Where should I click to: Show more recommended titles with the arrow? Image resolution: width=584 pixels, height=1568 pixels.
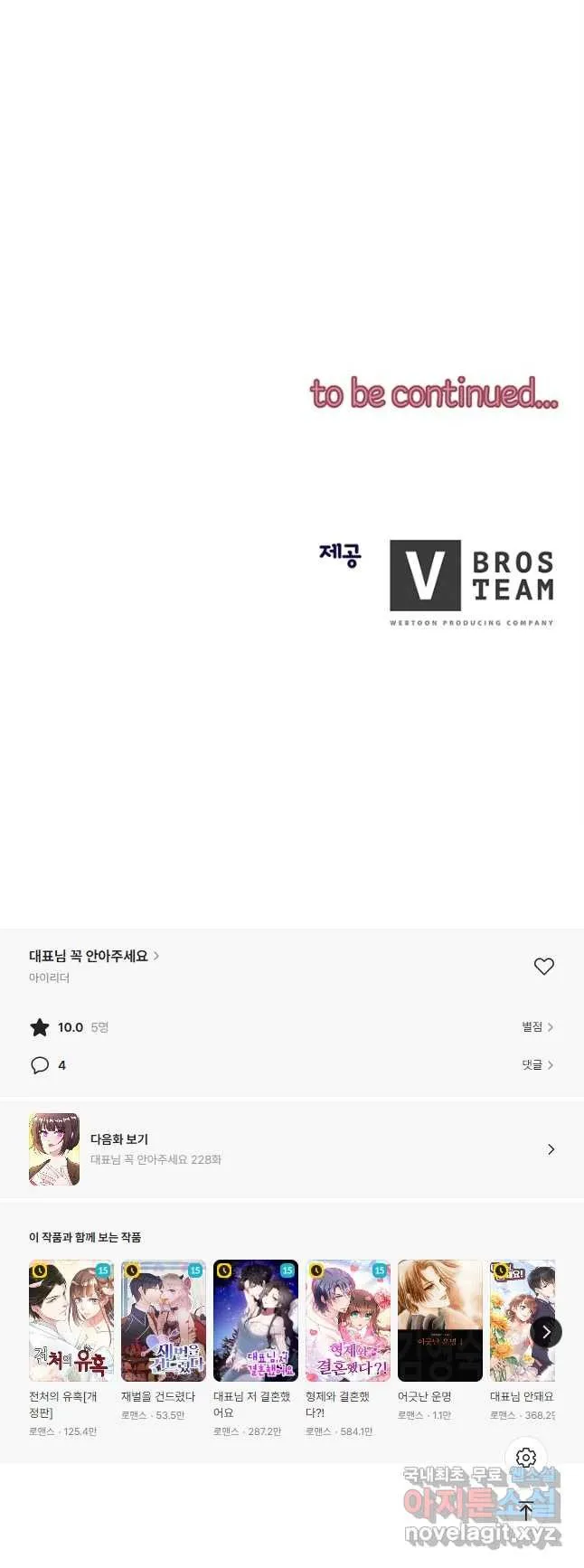tap(546, 1332)
